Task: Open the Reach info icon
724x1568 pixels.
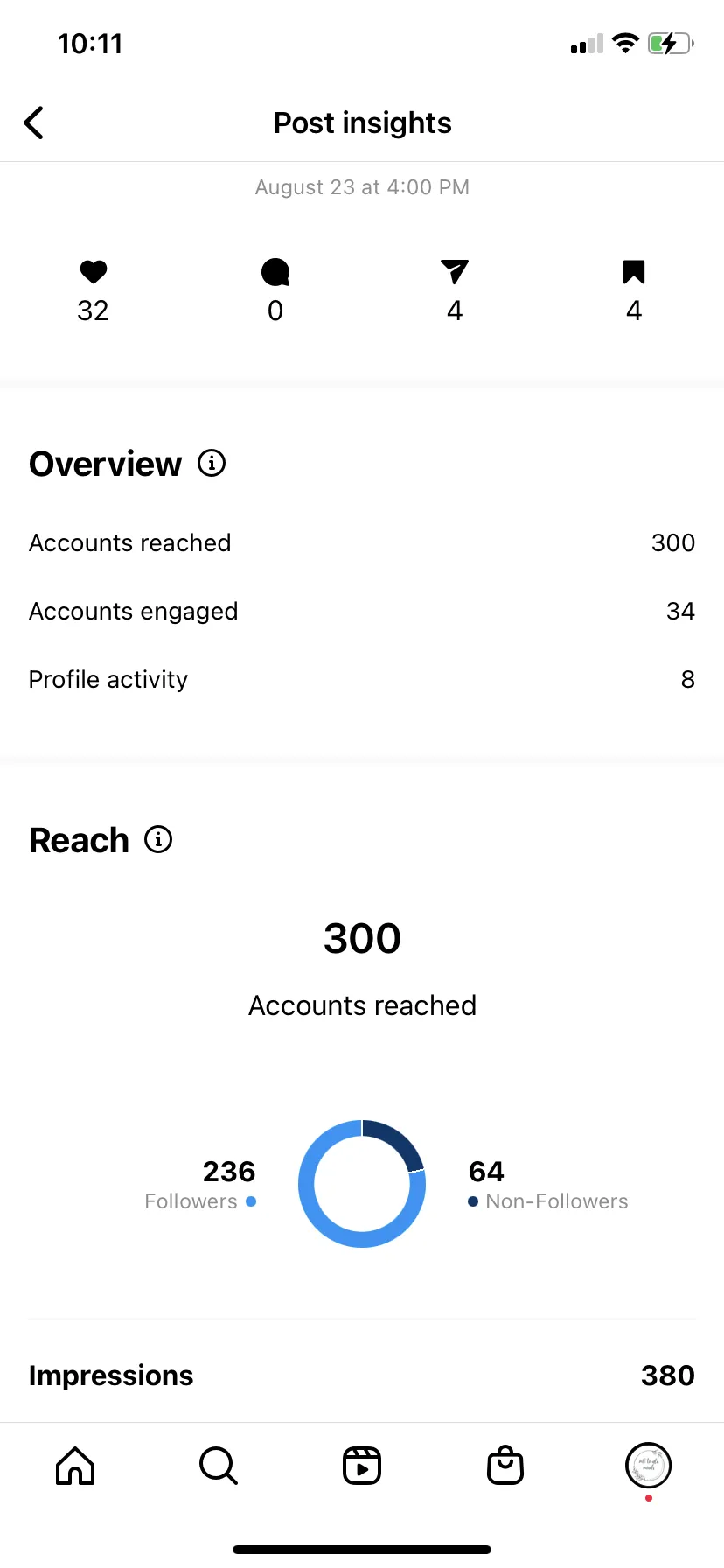Action: pos(158,839)
